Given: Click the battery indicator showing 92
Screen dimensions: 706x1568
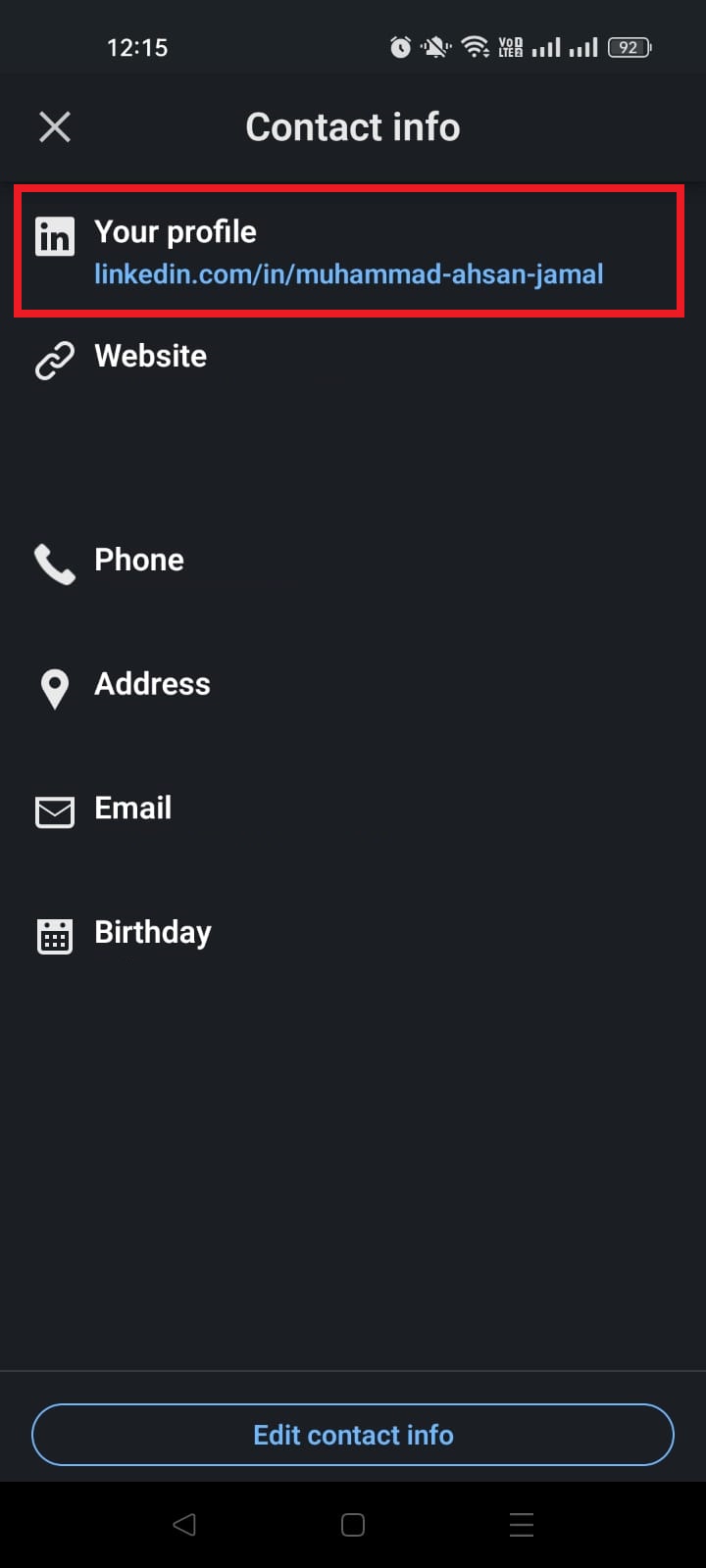Looking at the screenshot, I should [x=629, y=46].
